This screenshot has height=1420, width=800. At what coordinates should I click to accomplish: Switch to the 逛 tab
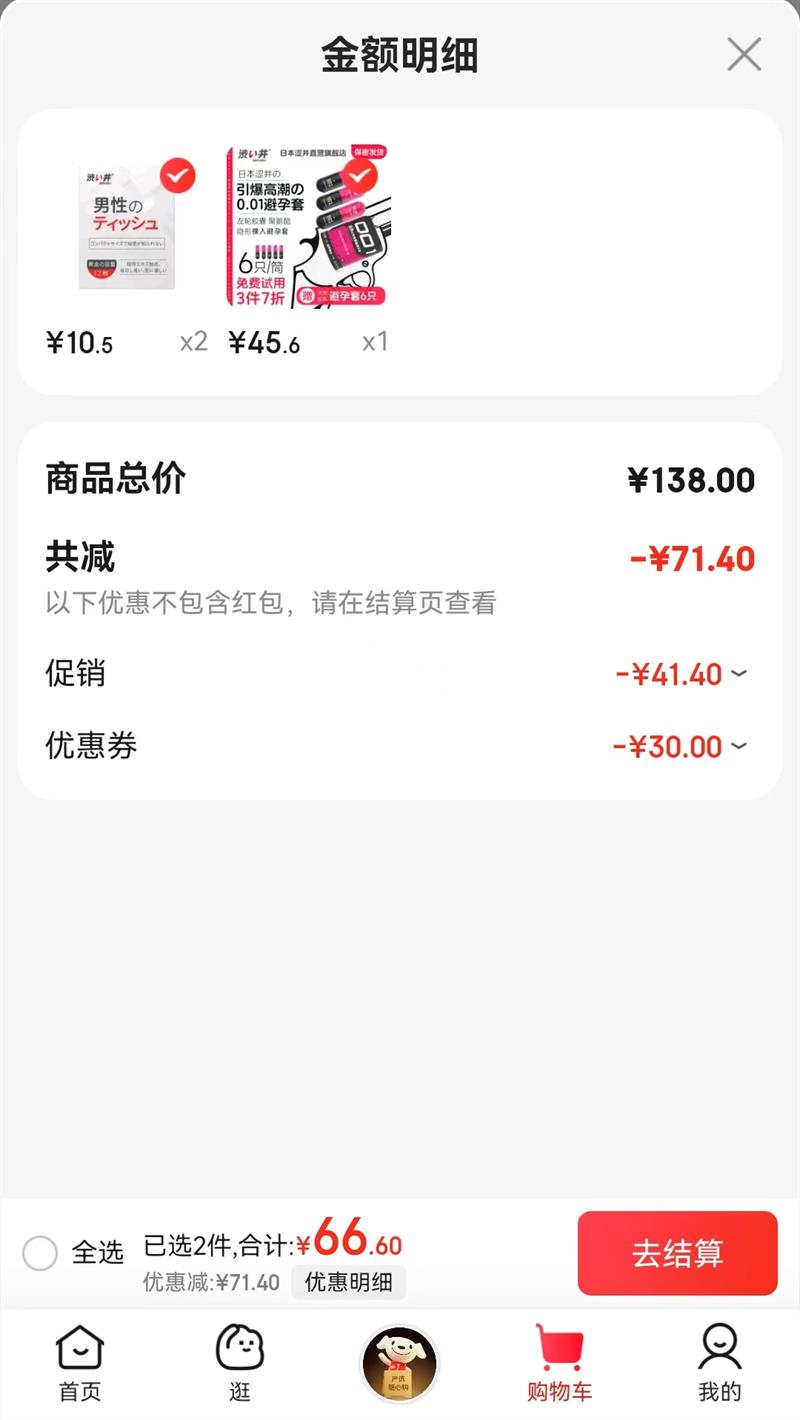239,1362
